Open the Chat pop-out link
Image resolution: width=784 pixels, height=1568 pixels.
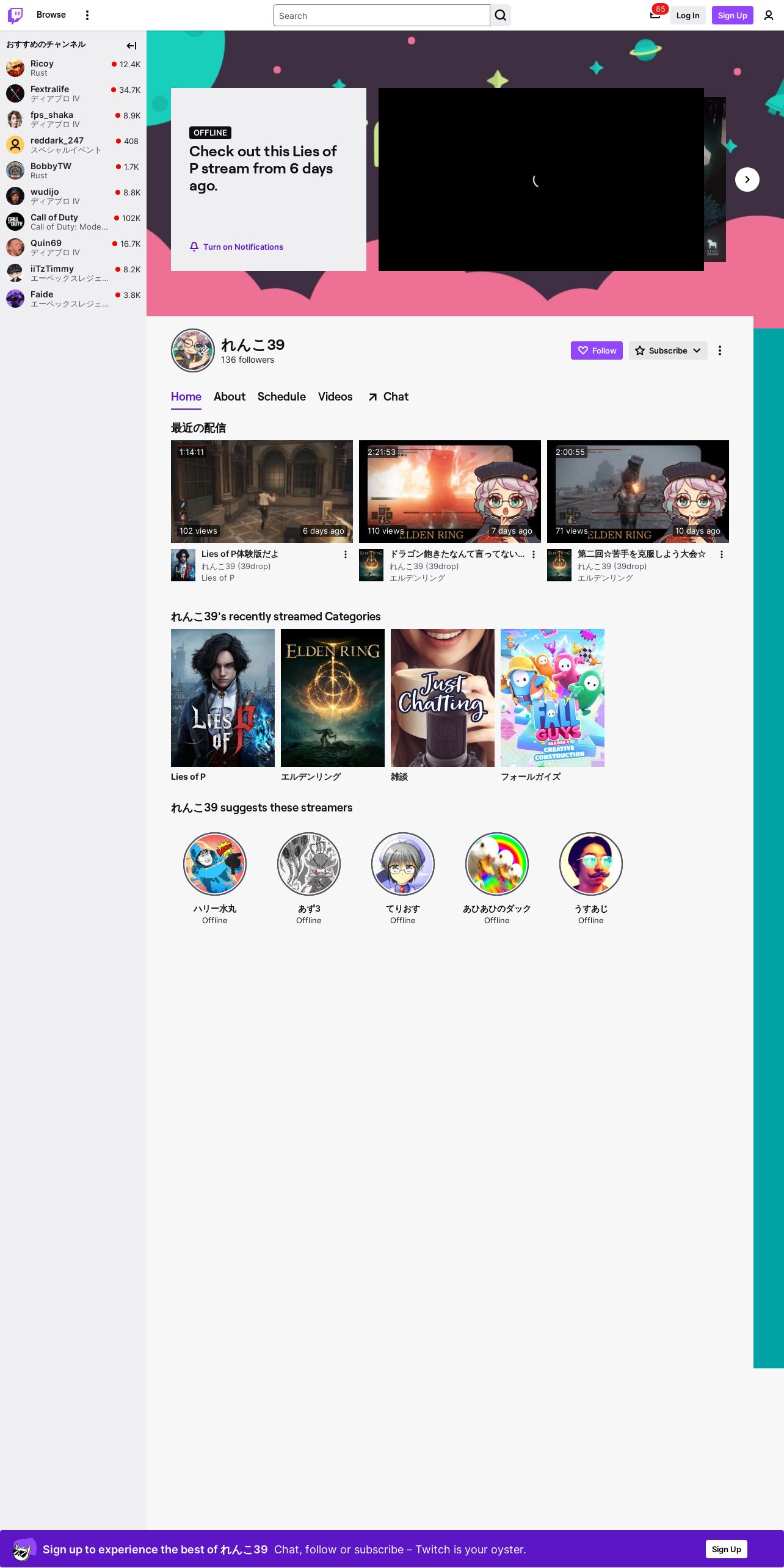(x=388, y=397)
